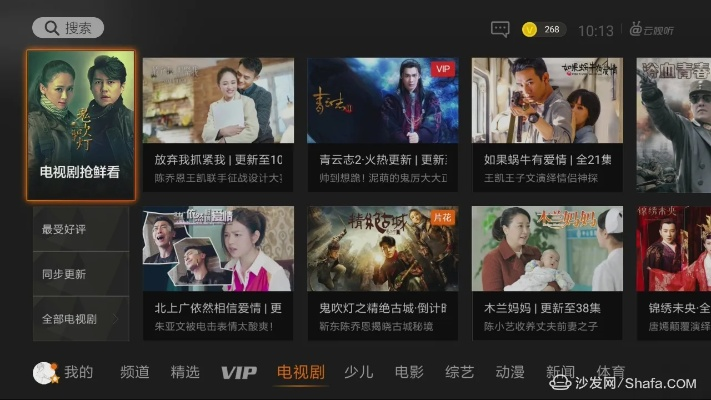Open 鬼吹灯之精绝古城 drama card

(382, 272)
